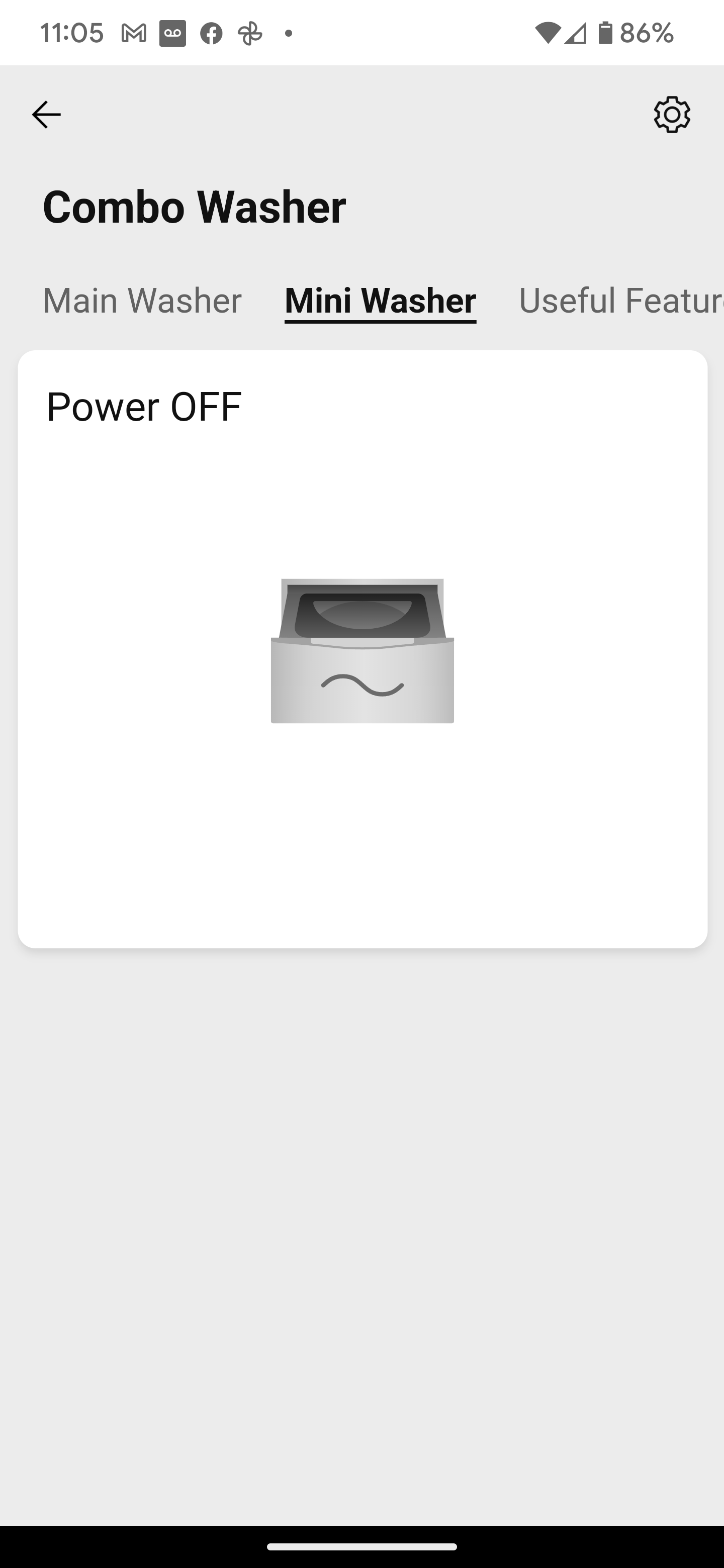Open the Power OFF mini washer card
724x1568 pixels.
(x=363, y=649)
